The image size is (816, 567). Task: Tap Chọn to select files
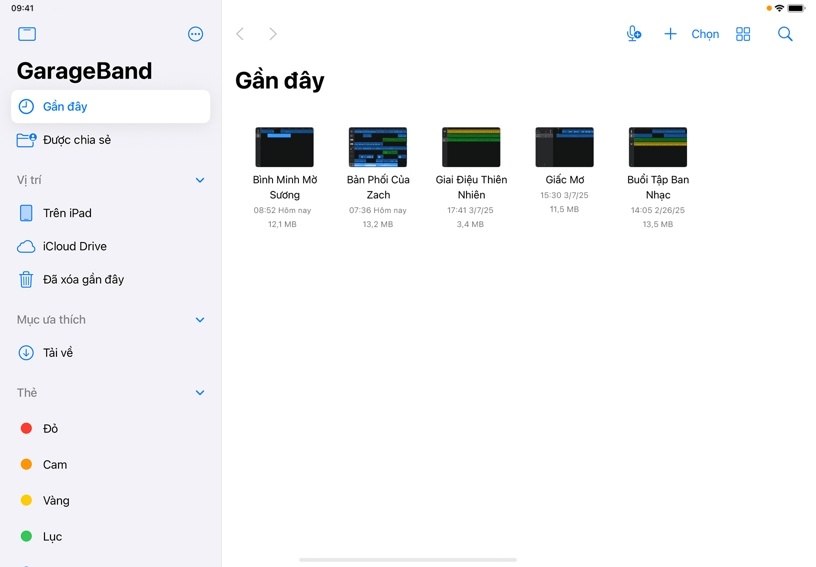(x=705, y=34)
